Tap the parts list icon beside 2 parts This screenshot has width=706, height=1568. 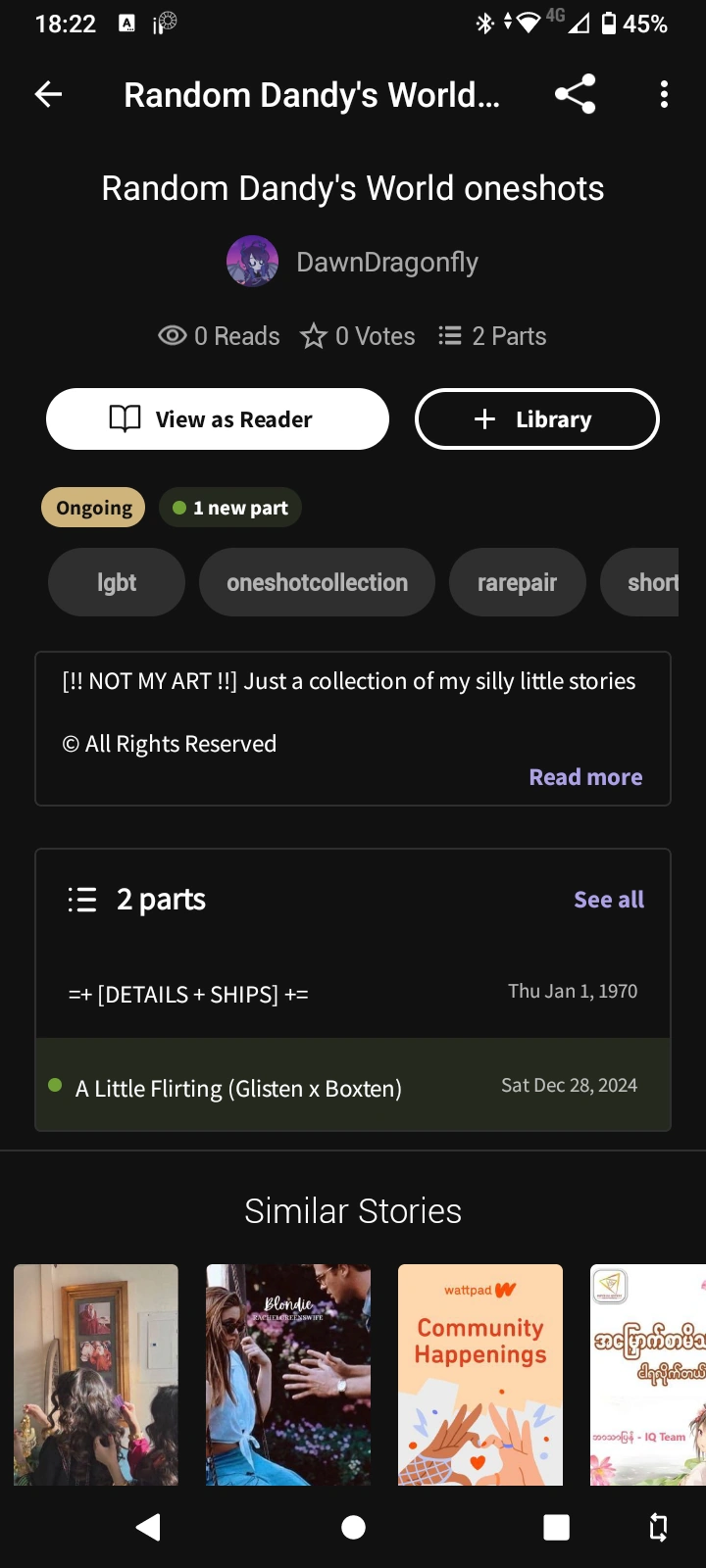coord(82,899)
